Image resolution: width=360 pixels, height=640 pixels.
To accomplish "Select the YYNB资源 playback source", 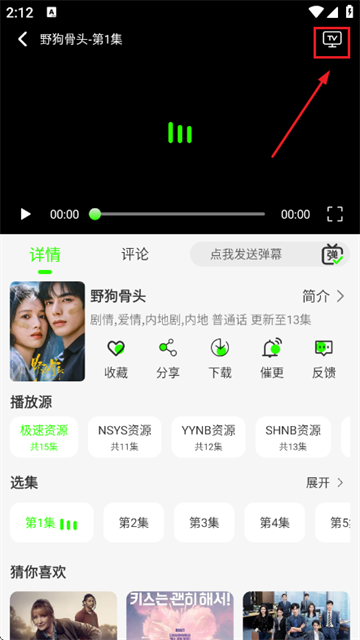I will [x=209, y=437].
